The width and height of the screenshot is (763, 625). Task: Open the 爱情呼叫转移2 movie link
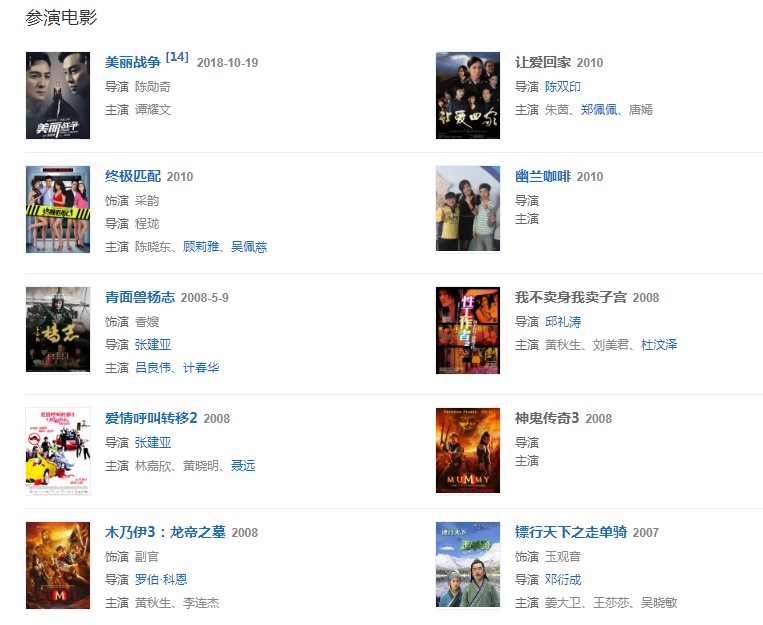point(151,418)
